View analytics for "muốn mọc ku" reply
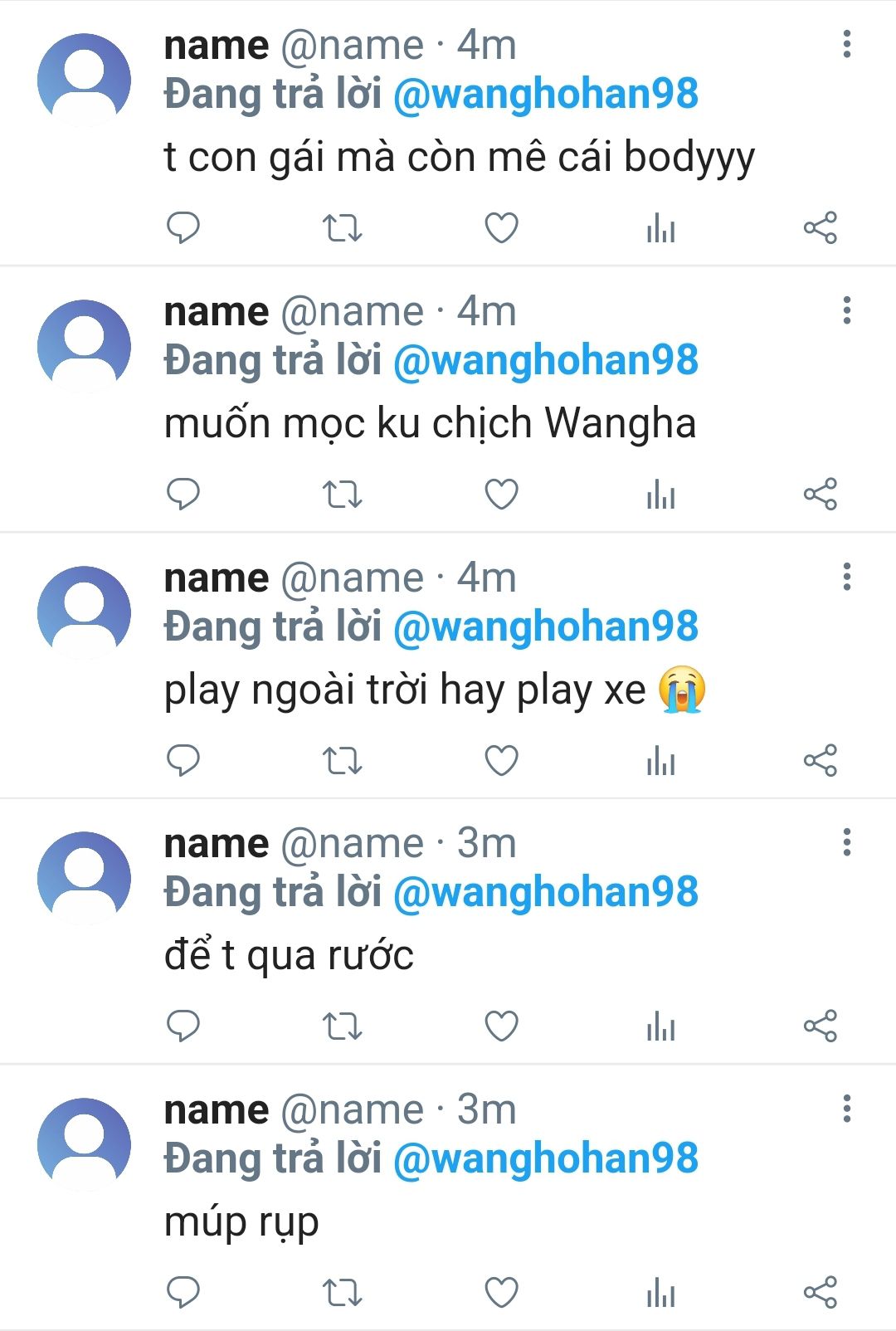This screenshot has height=1331, width=896. point(660,495)
